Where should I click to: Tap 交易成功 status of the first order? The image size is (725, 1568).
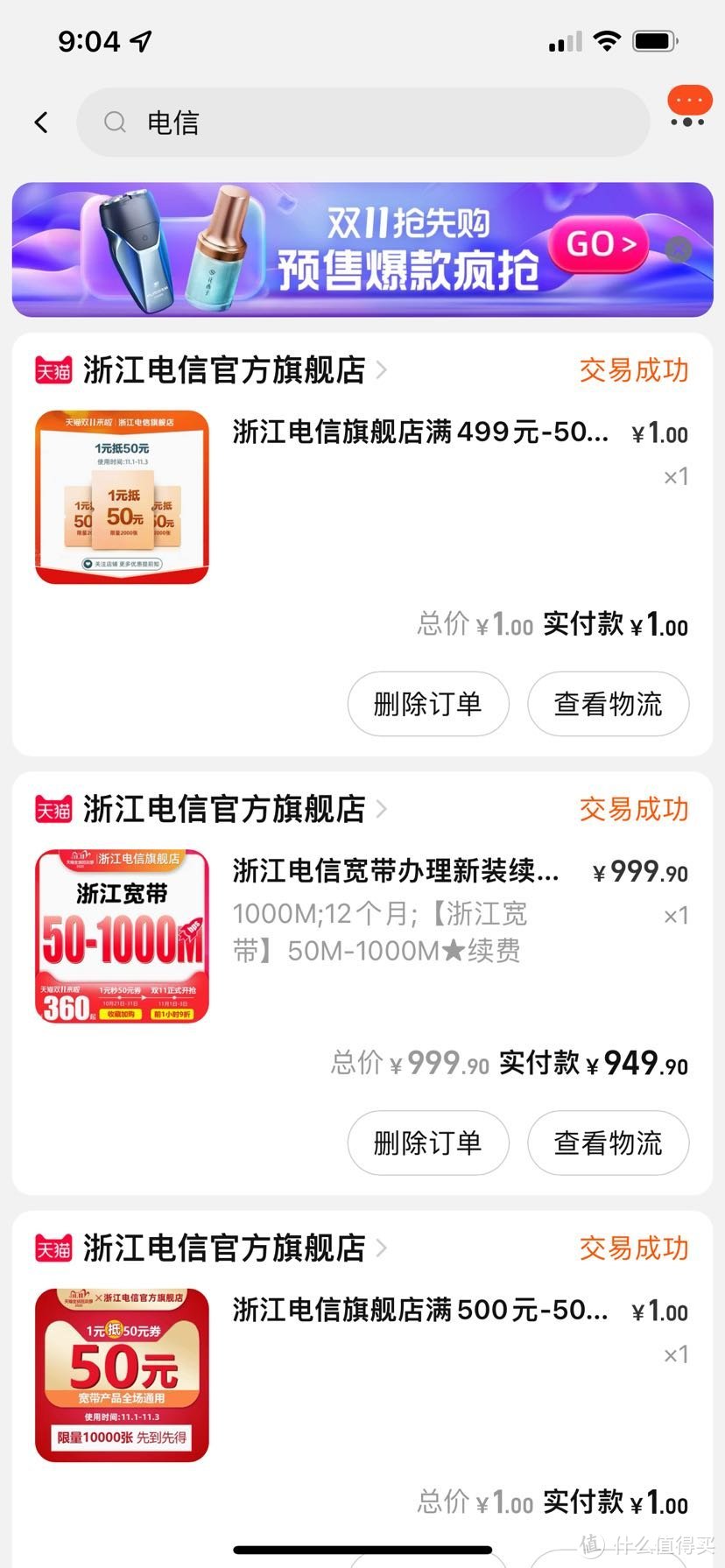tap(632, 370)
